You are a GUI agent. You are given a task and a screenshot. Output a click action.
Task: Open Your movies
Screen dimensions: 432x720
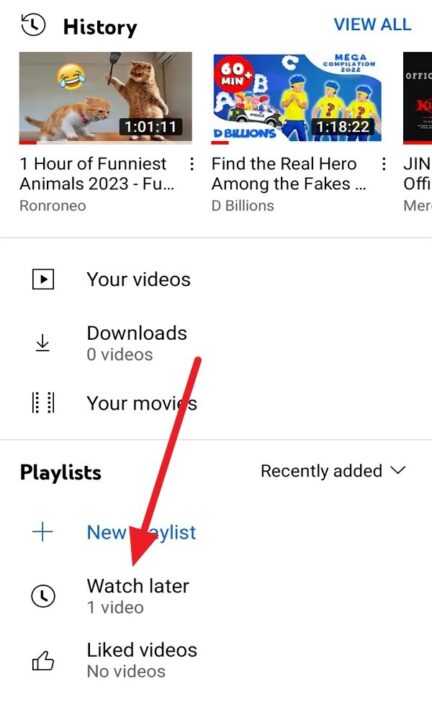[216, 403]
